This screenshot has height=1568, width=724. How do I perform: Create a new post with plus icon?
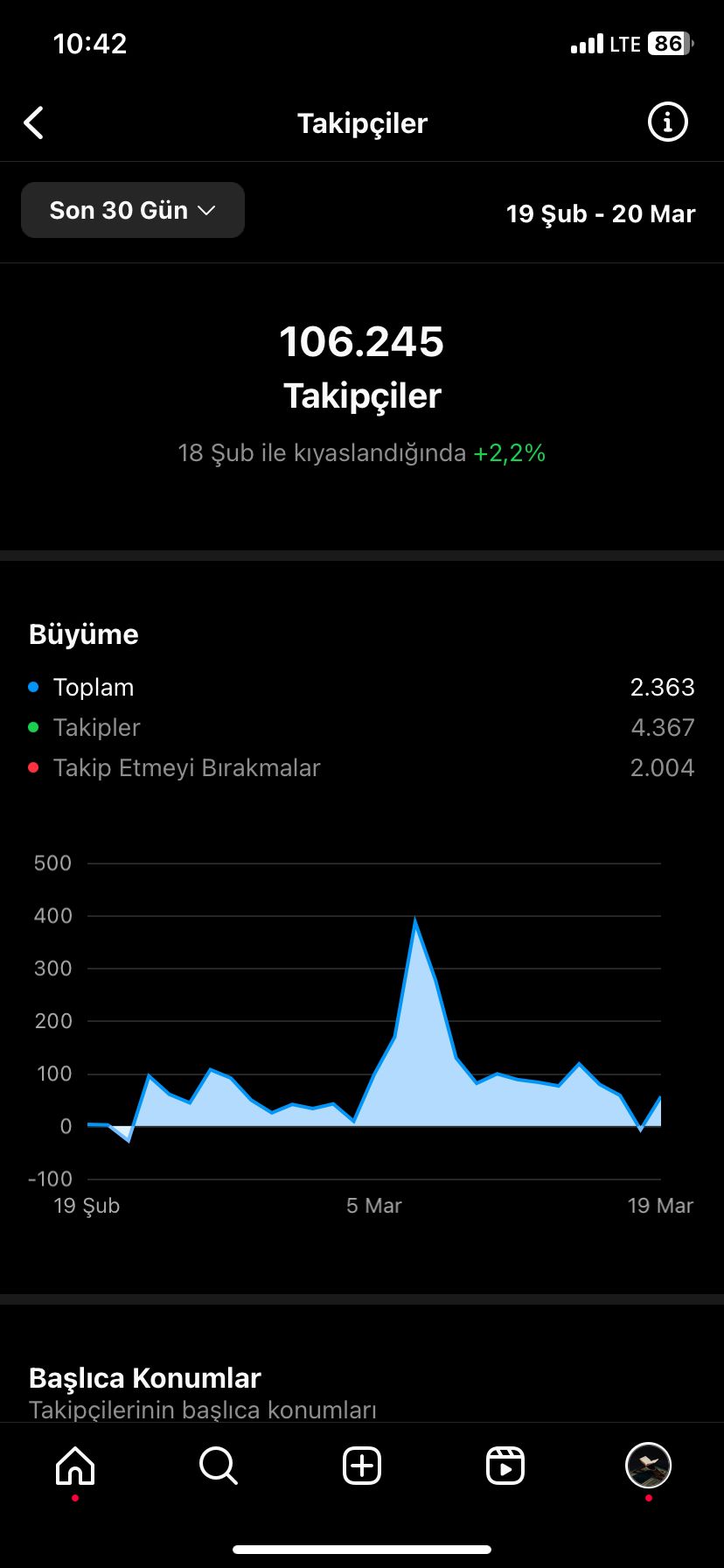(x=362, y=1466)
